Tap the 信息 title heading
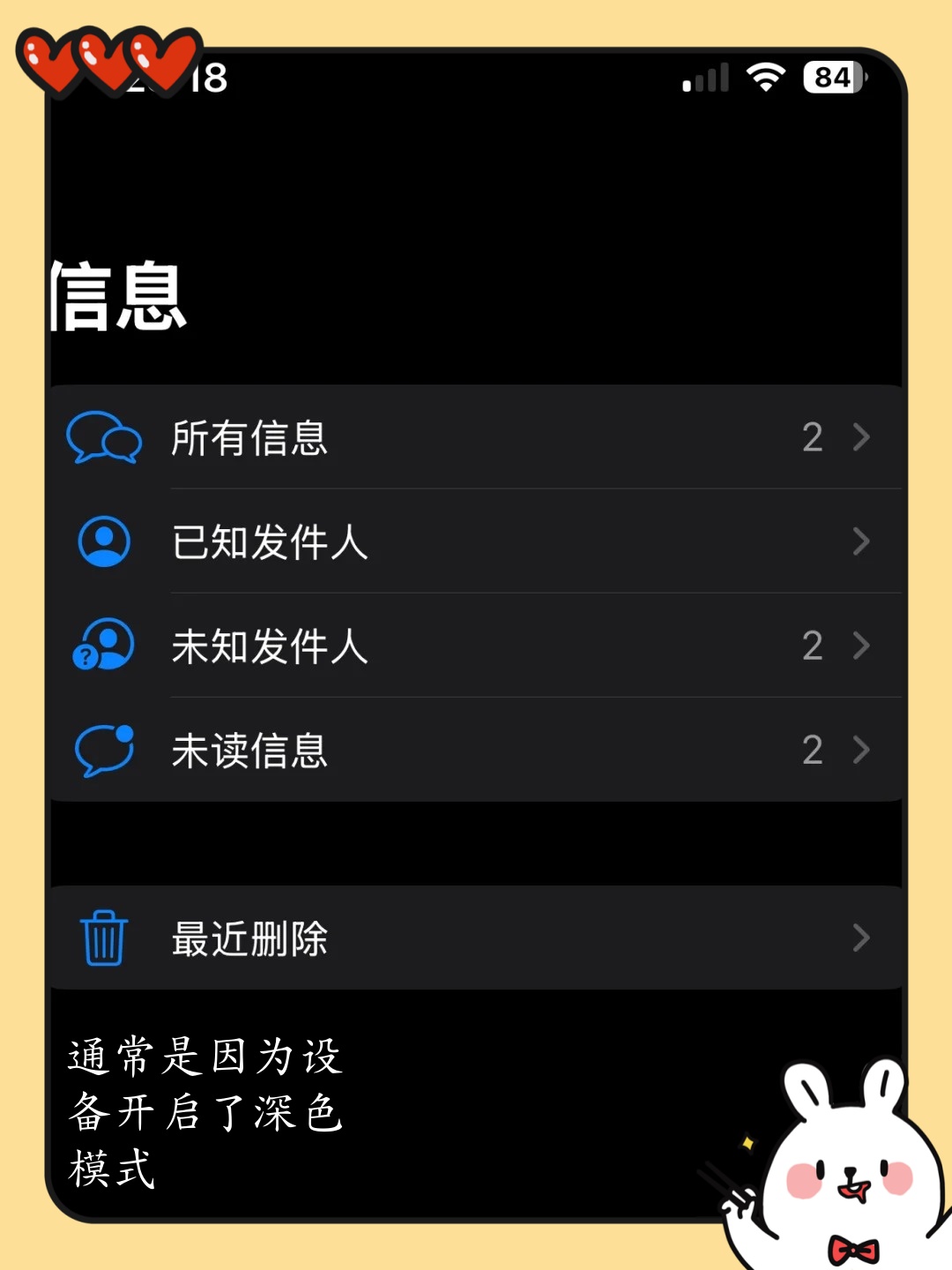Image resolution: width=952 pixels, height=1270 pixels. (x=119, y=295)
